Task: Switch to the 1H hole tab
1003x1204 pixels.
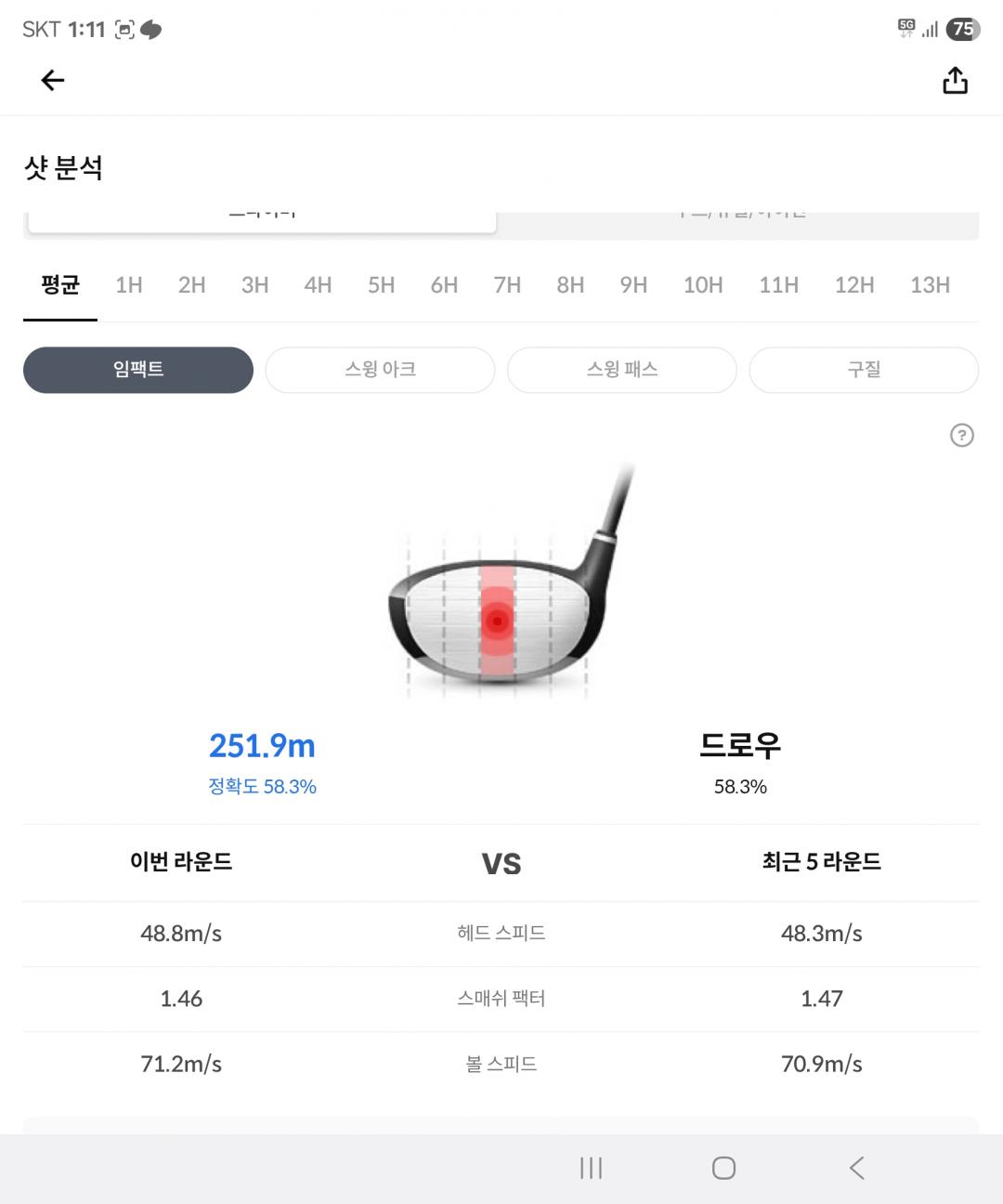Action: (x=129, y=285)
